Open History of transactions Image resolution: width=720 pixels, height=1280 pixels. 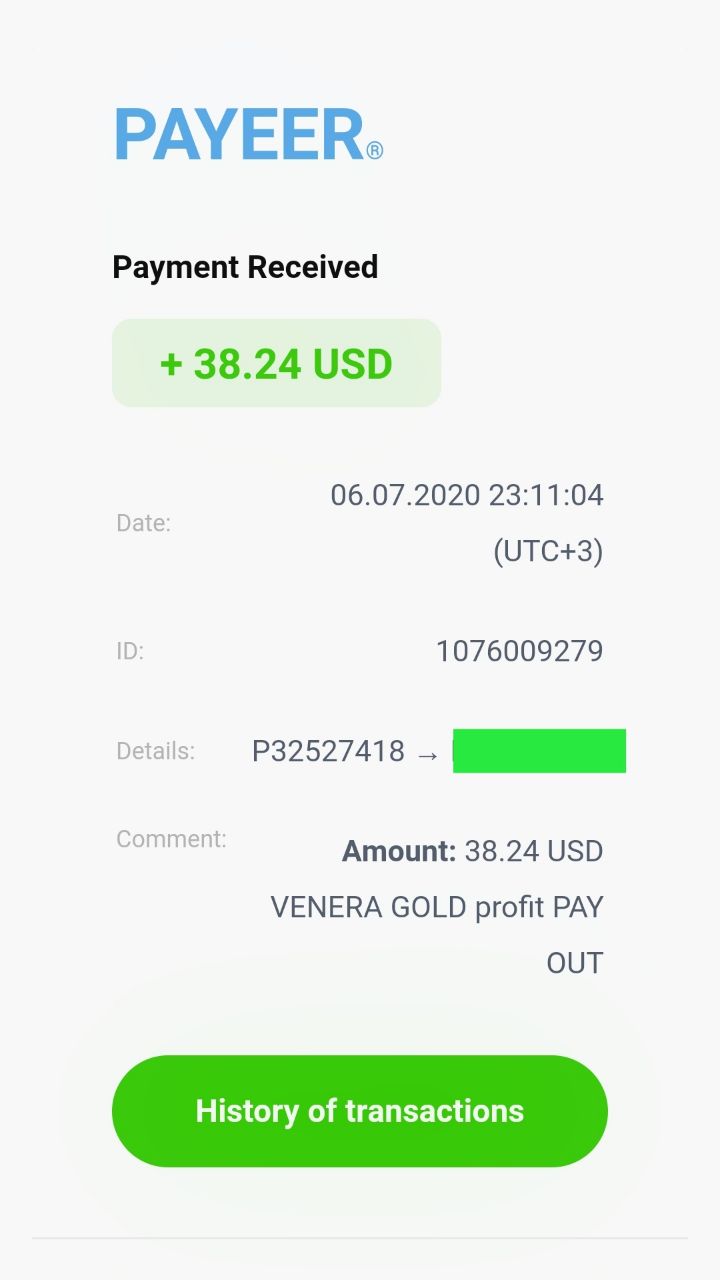coord(360,1111)
